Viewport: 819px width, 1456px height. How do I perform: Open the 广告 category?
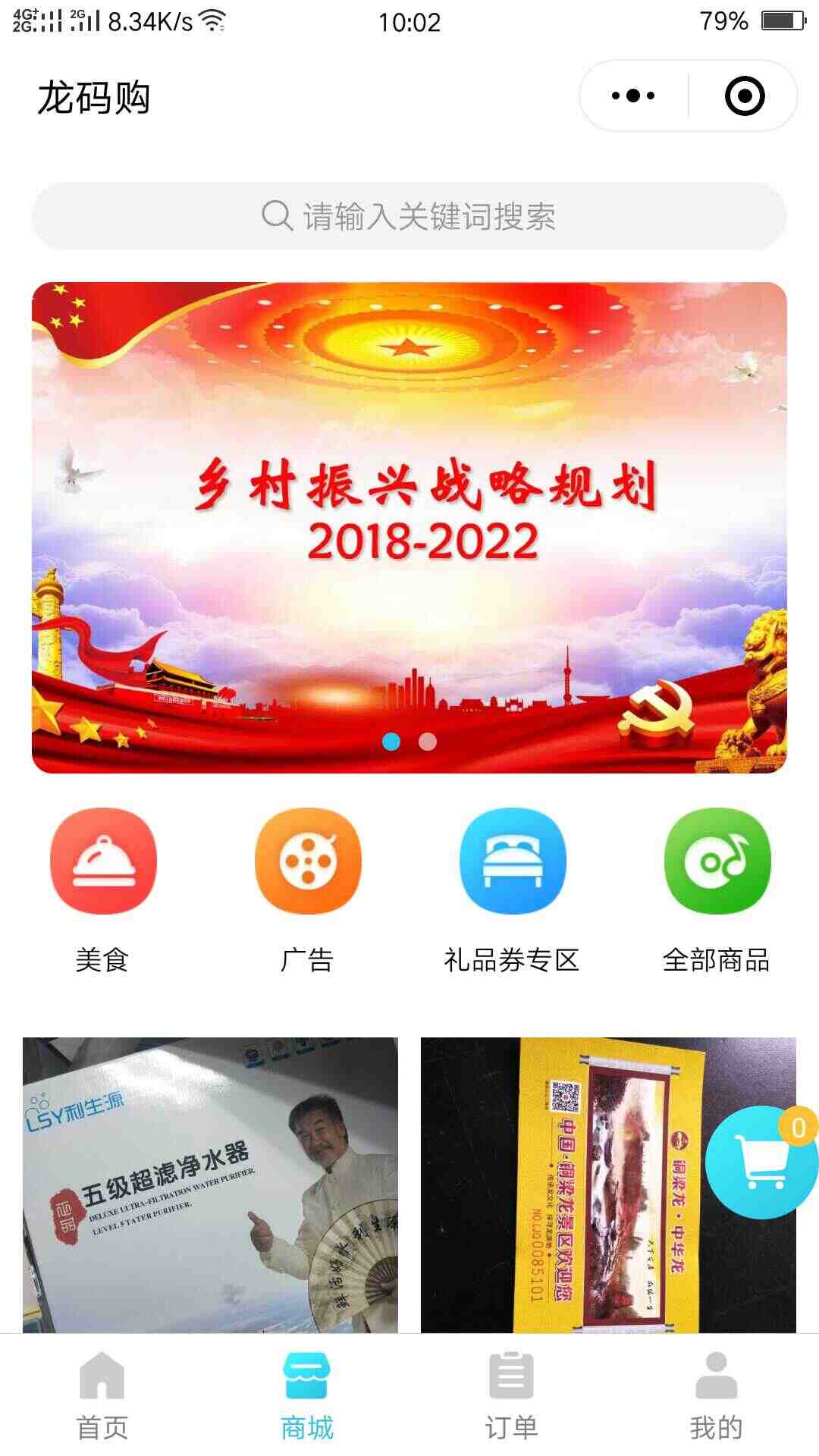pos(307,891)
